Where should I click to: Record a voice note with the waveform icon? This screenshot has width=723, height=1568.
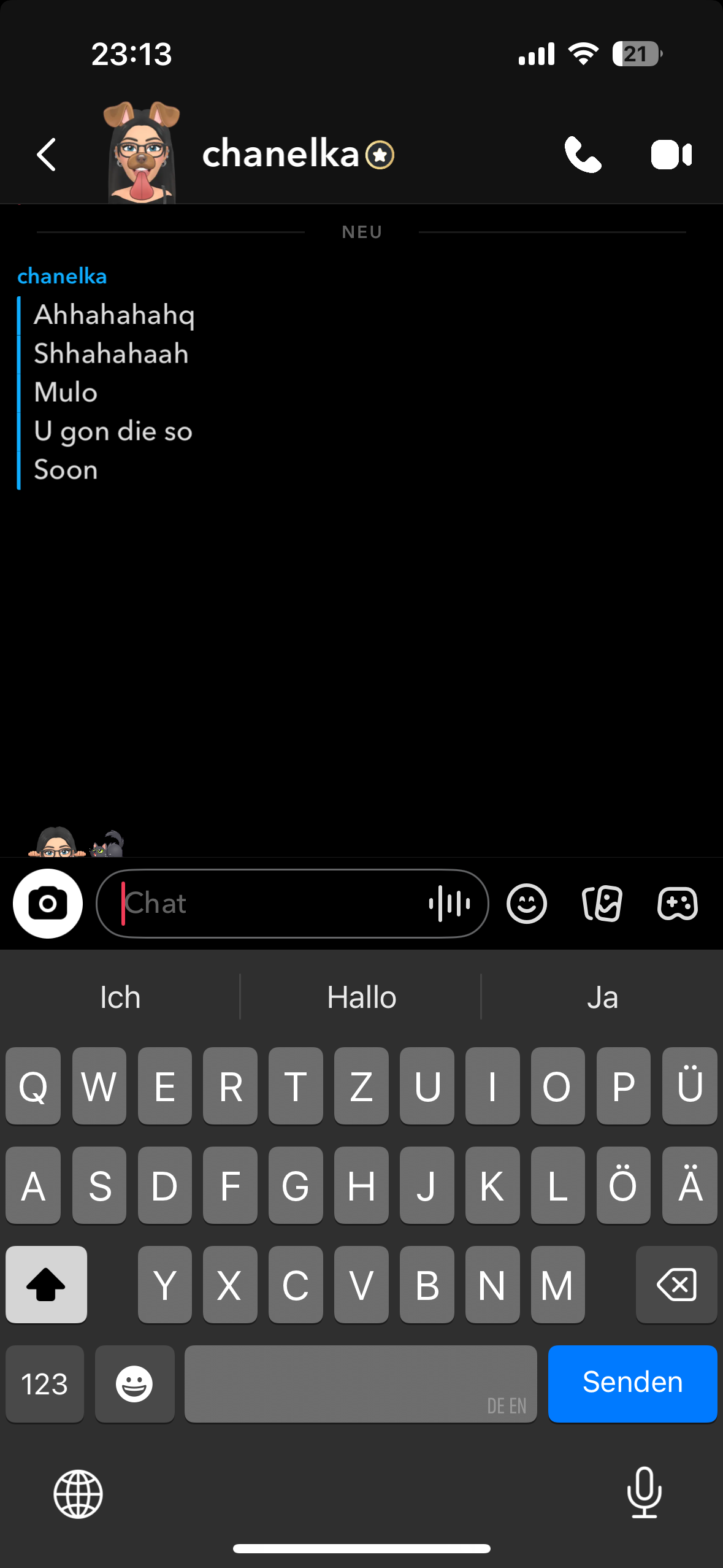pos(449,903)
